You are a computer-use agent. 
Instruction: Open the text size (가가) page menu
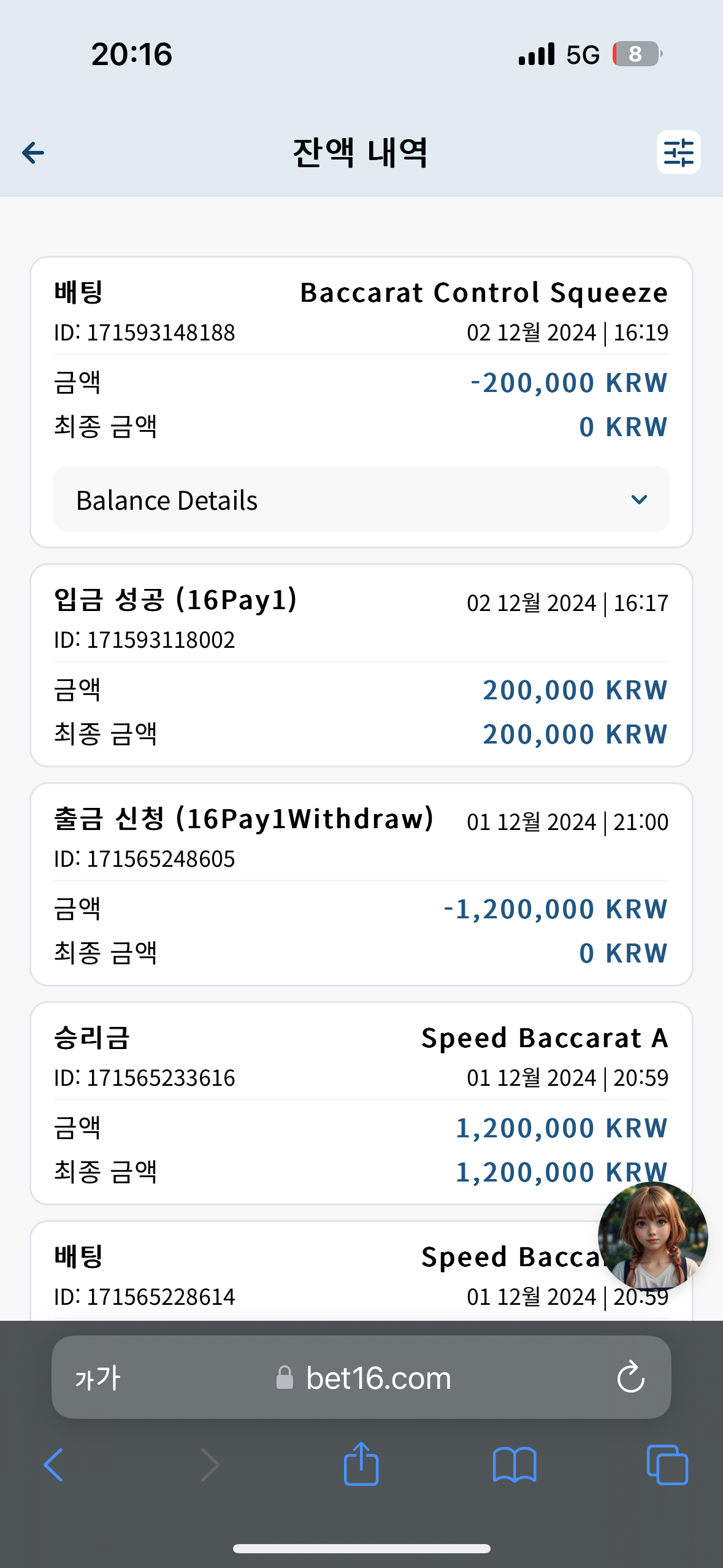[x=98, y=1378]
